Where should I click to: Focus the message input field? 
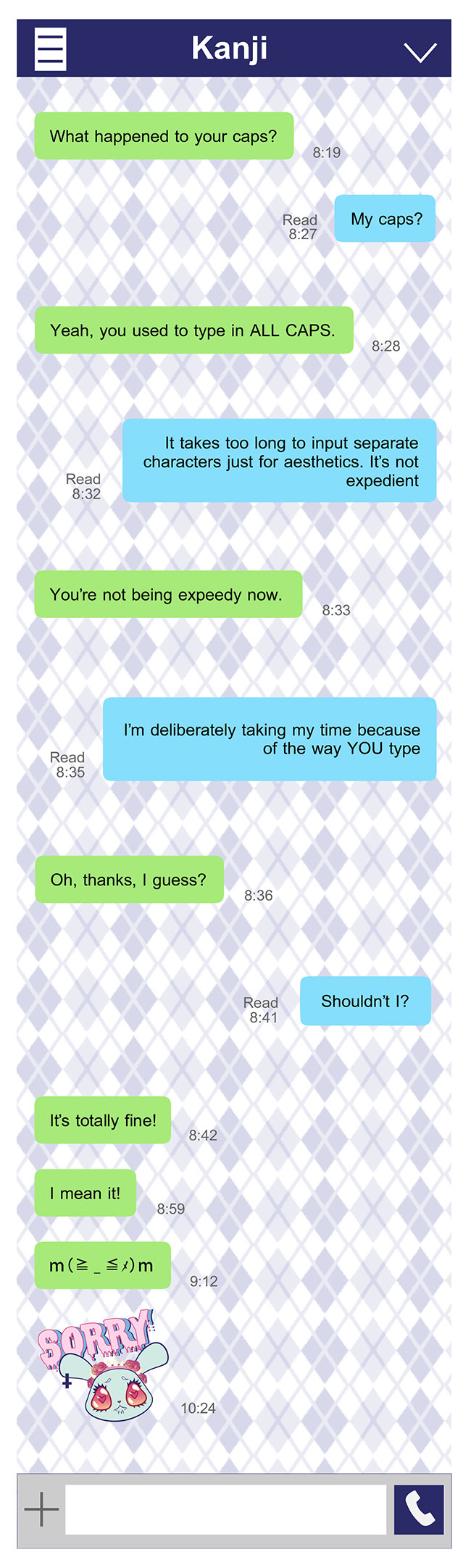point(225,1509)
